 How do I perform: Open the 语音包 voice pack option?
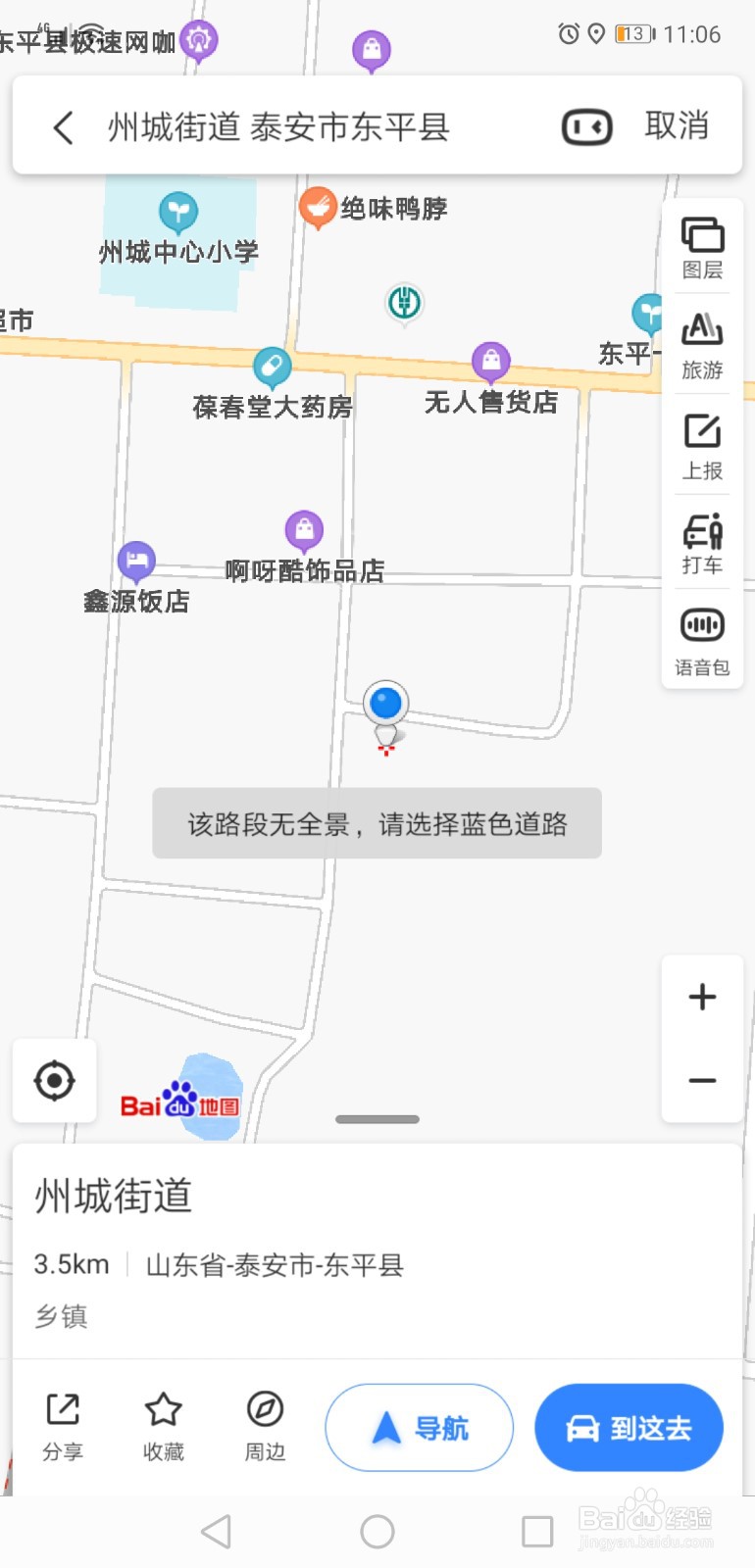(702, 641)
